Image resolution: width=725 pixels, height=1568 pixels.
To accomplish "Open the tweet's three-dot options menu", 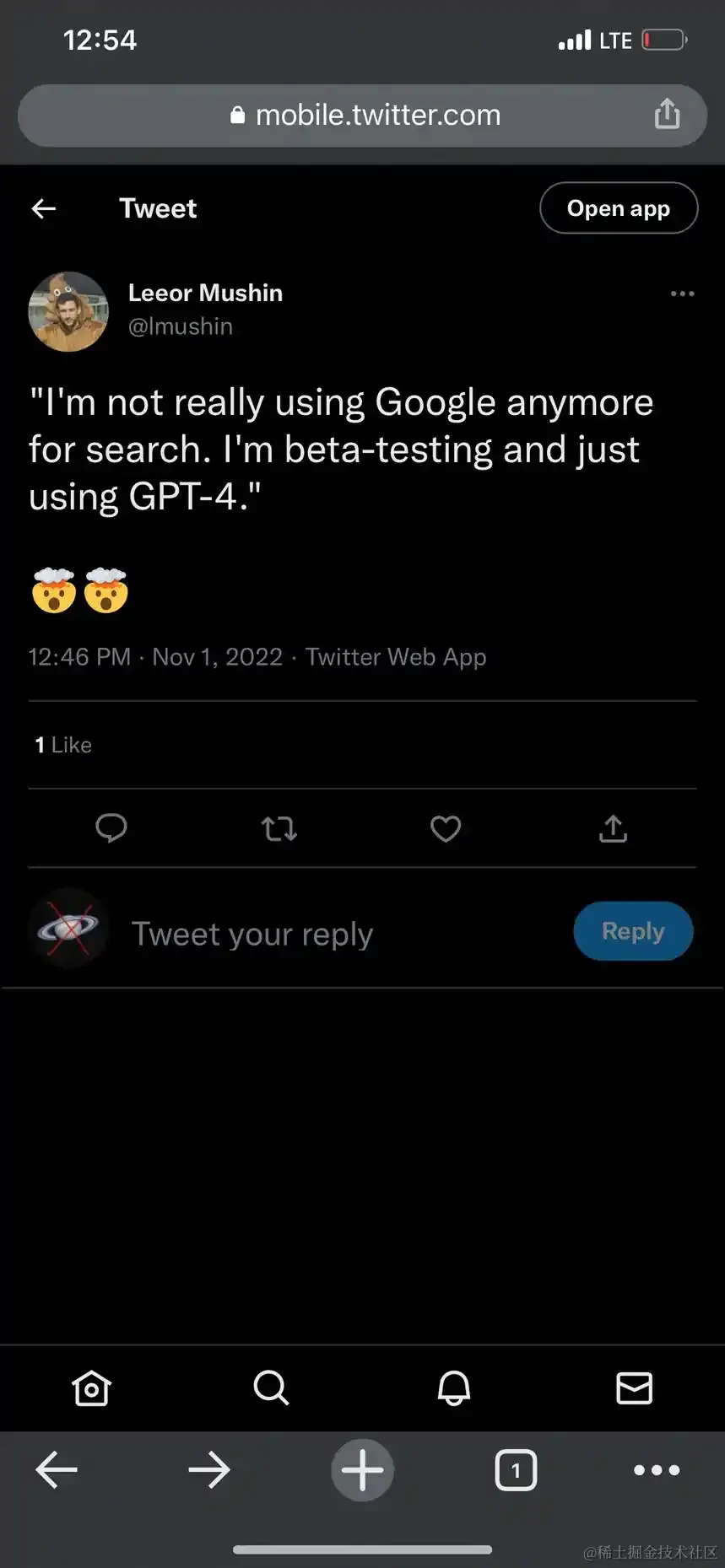I will (682, 294).
